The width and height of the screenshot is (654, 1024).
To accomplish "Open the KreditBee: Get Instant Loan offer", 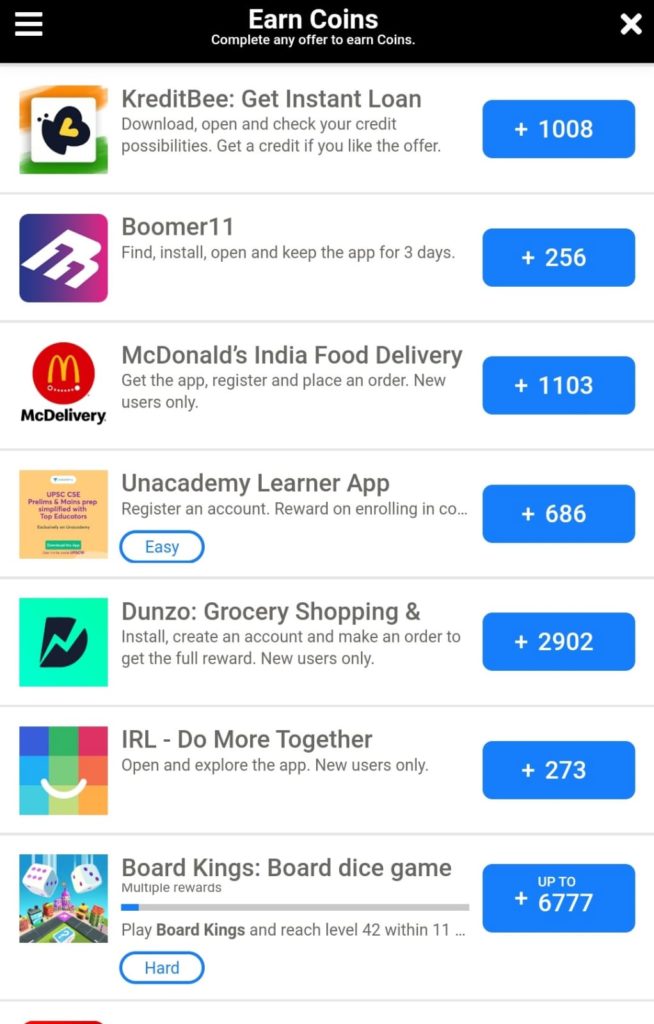I will click(271, 99).
